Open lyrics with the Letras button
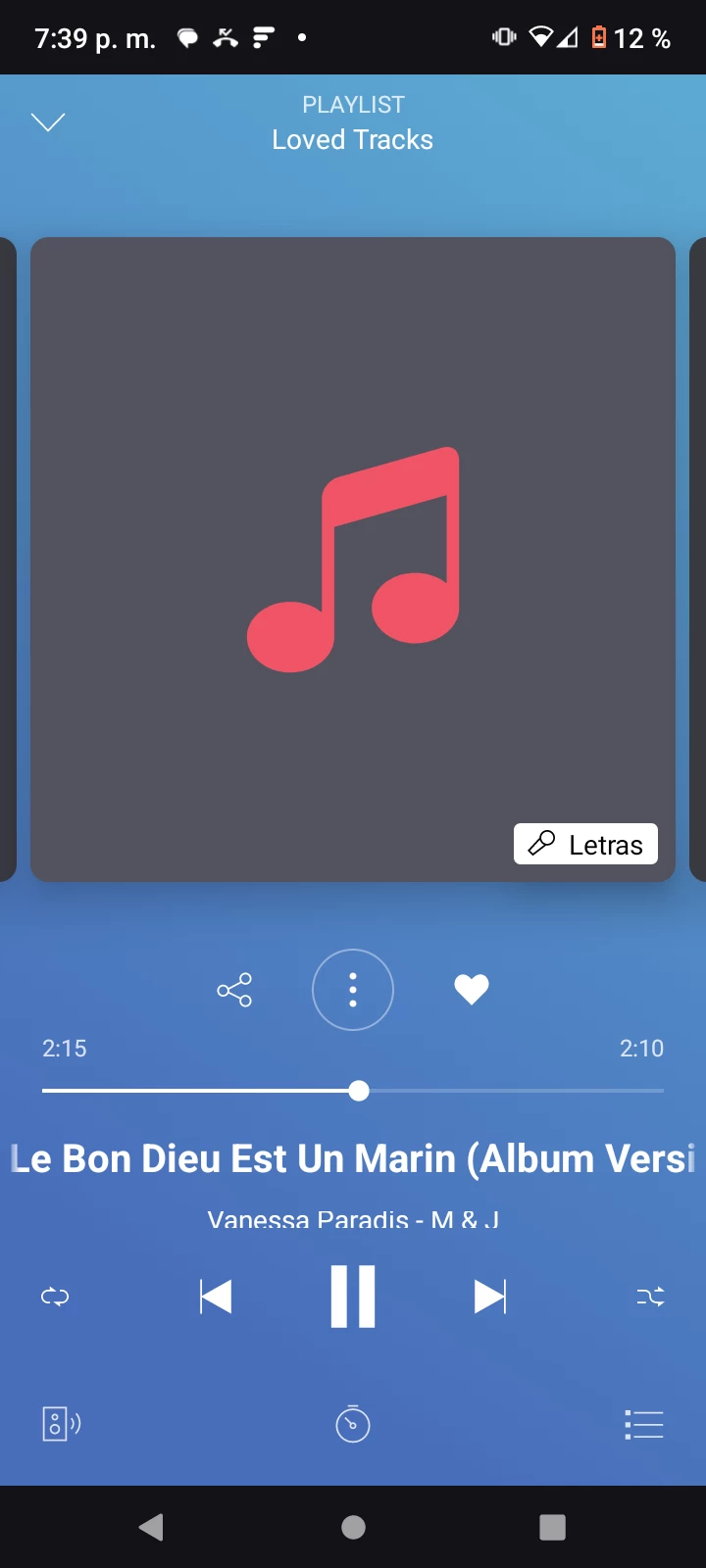 point(585,844)
